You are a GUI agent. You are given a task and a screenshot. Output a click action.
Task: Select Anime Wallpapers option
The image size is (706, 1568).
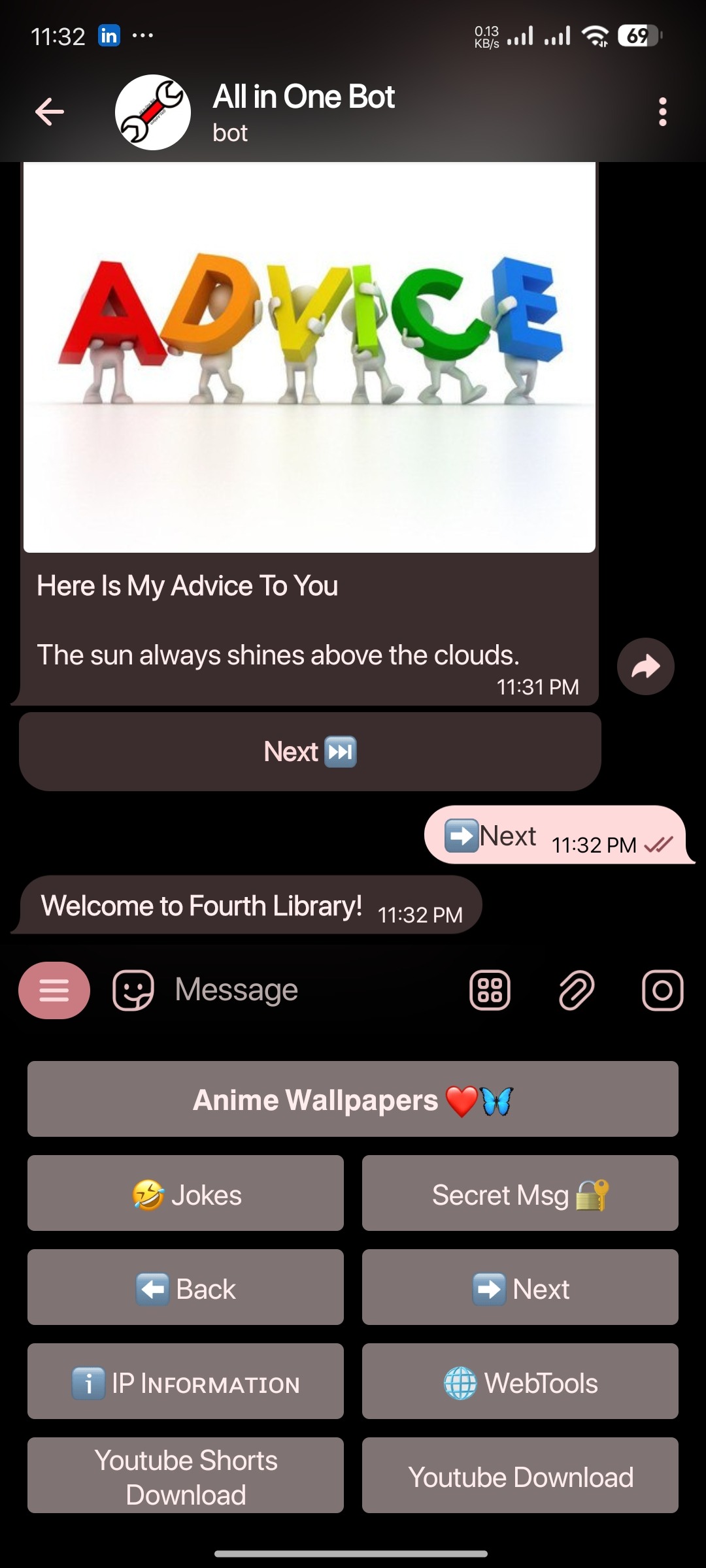pos(353,1100)
